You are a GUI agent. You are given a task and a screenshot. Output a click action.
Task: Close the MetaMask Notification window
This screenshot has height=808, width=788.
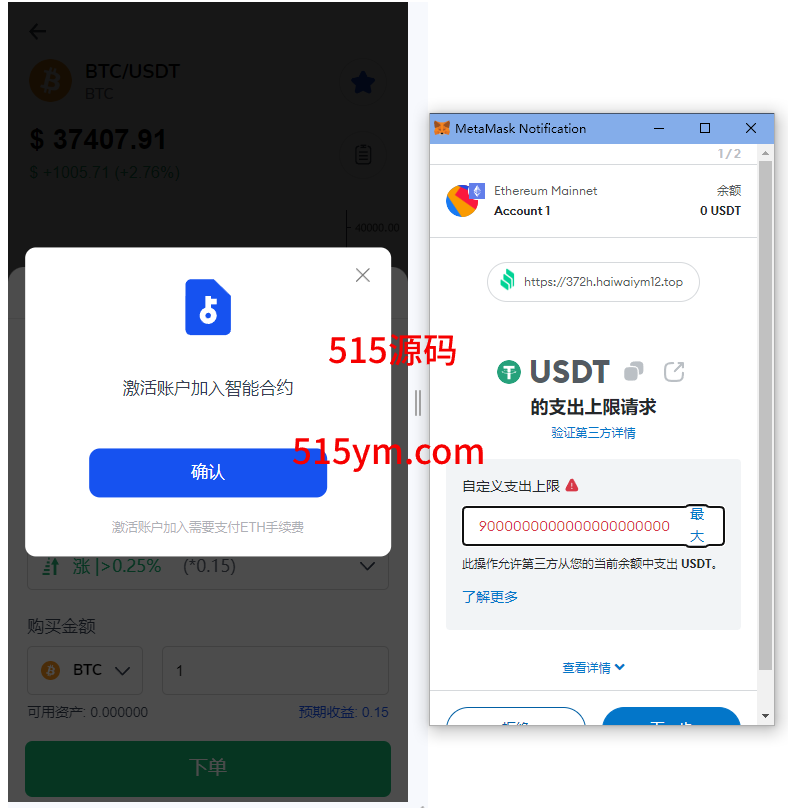click(x=751, y=128)
